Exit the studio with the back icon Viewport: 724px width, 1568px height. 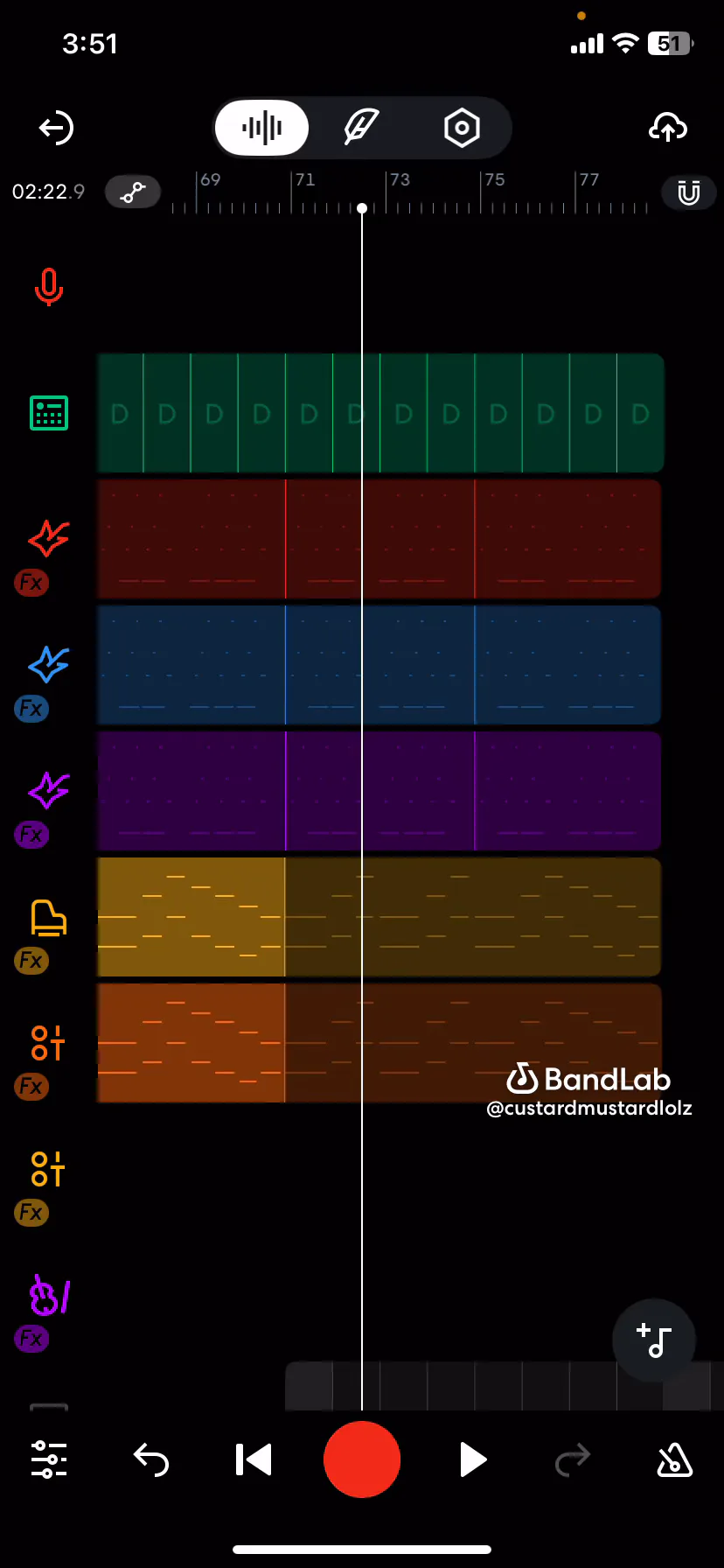pos(56,129)
